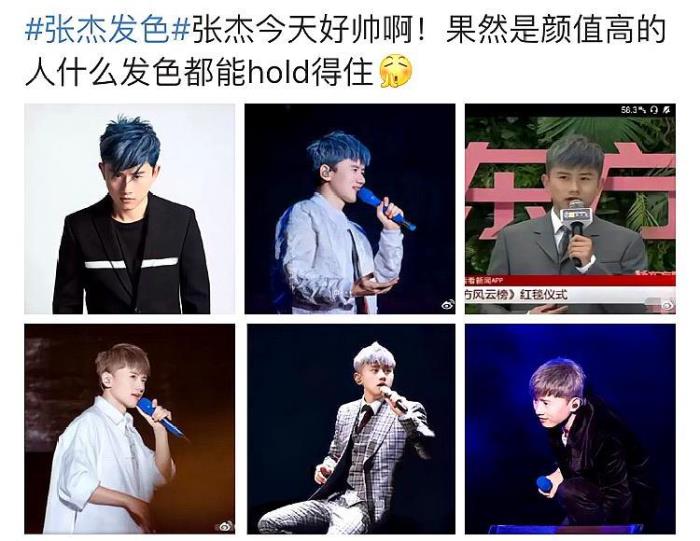Open the photo with black blazer and white background

point(129,209)
